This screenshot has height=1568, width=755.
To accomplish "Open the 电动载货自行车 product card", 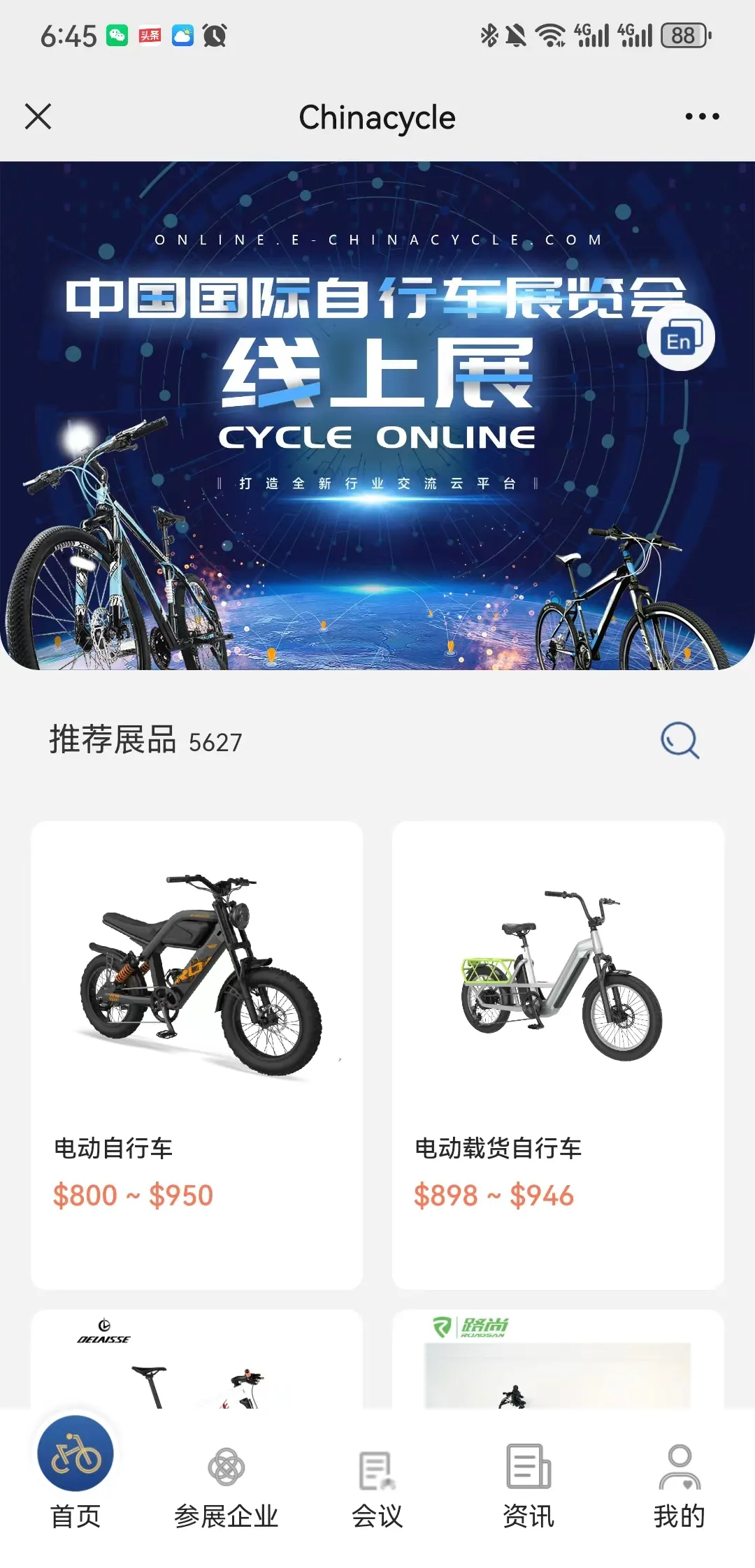I will tap(558, 1054).
